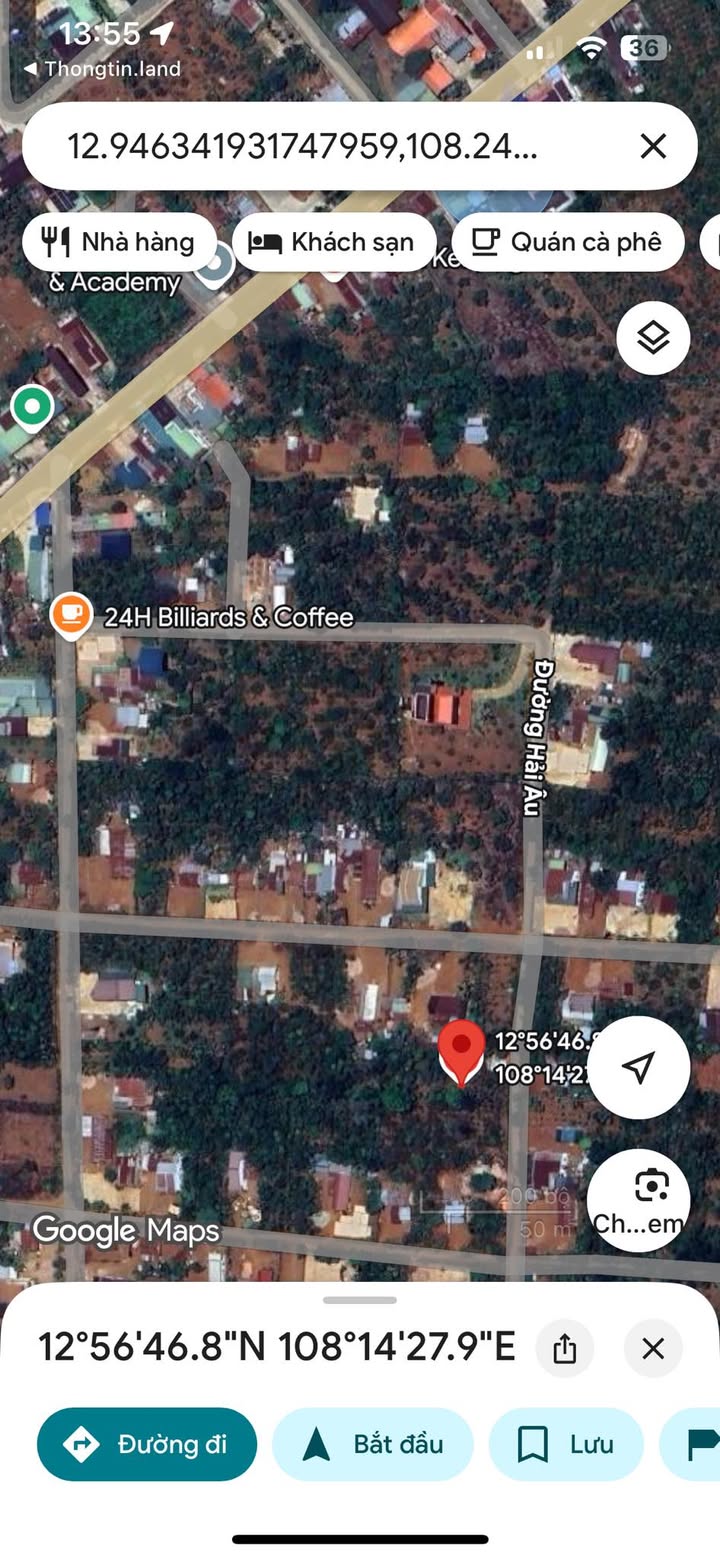Select the green map marker
720x1559 pixels.
[32, 407]
